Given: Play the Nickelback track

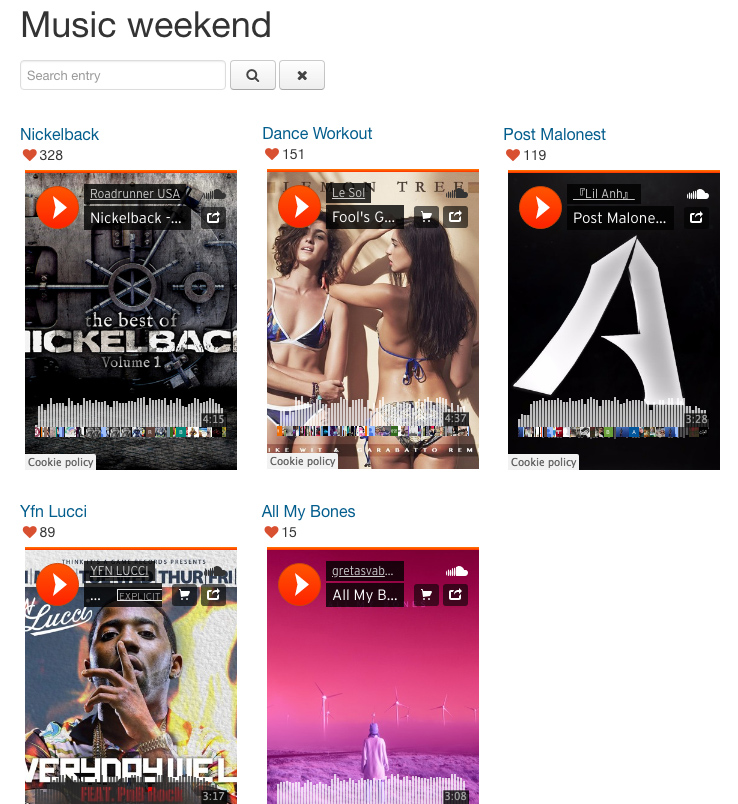Looking at the screenshot, I should 57,207.
